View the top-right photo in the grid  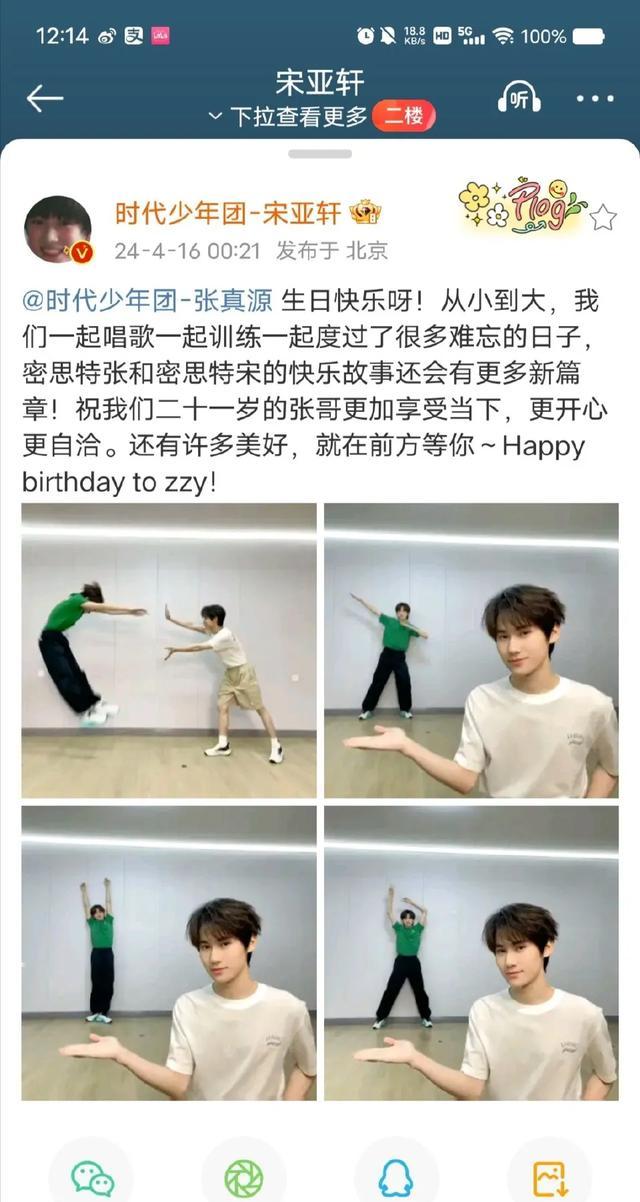[x=472, y=650]
